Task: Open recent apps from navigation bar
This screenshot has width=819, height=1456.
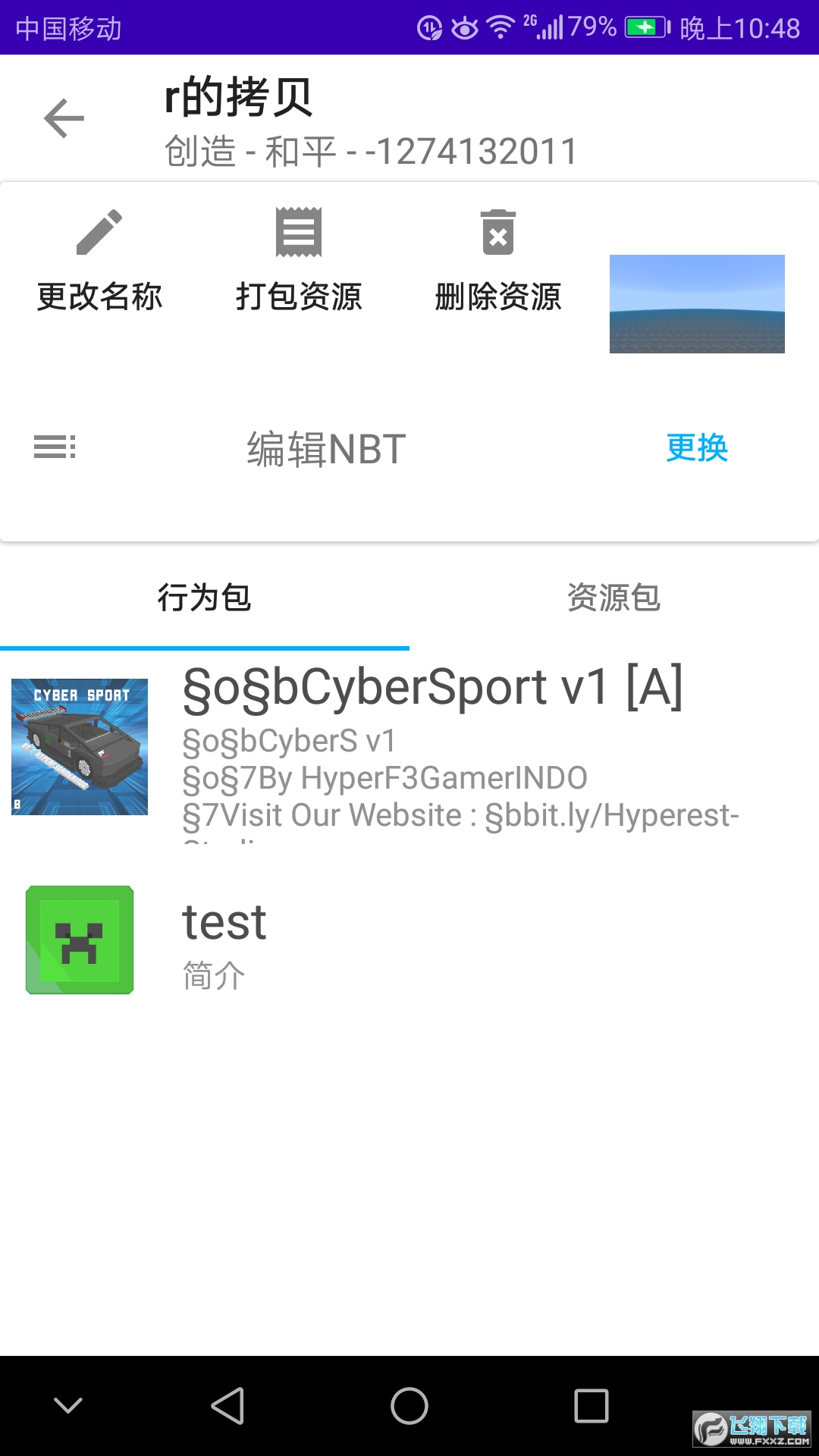Action: point(591,1406)
